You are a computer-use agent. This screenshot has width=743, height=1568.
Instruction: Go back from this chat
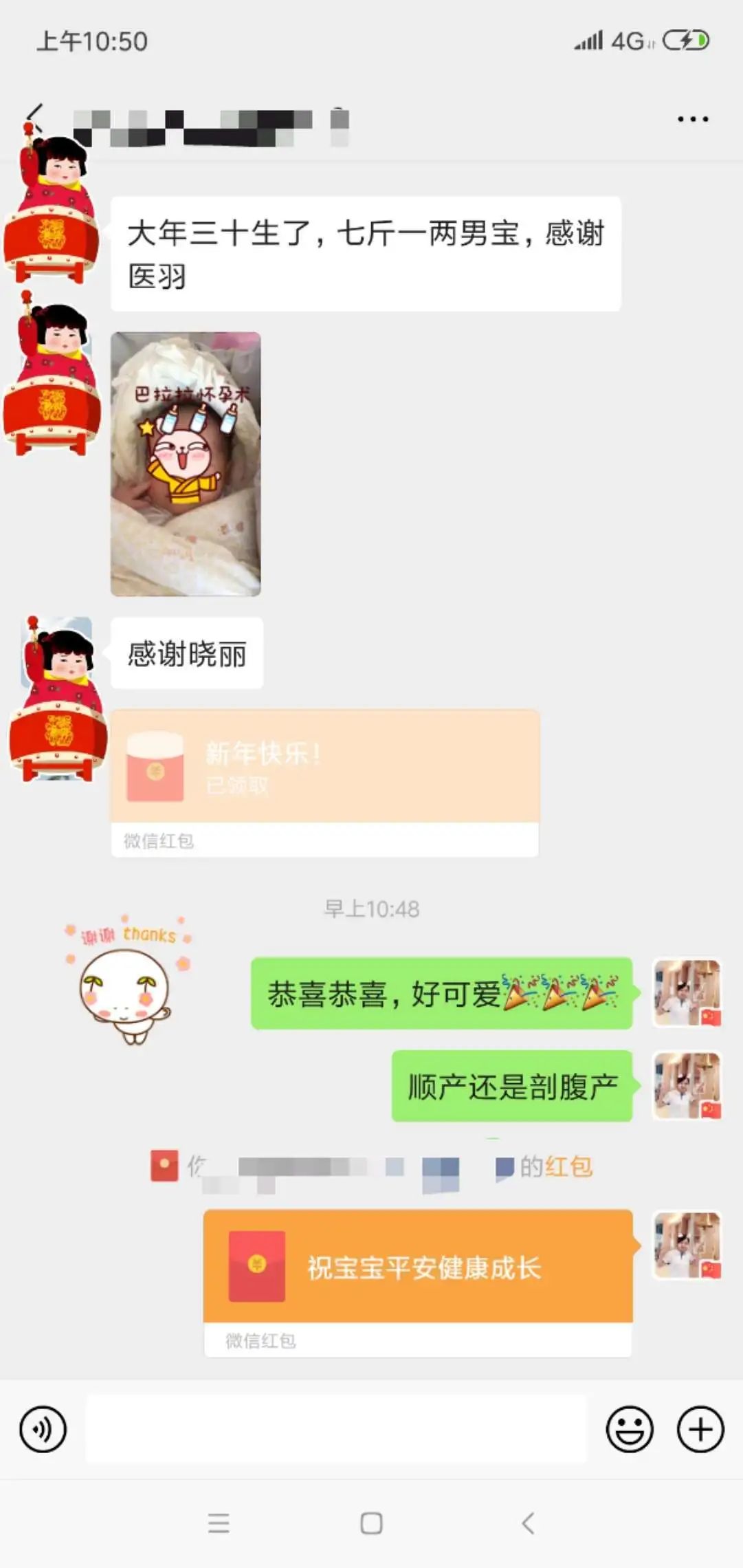34,118
